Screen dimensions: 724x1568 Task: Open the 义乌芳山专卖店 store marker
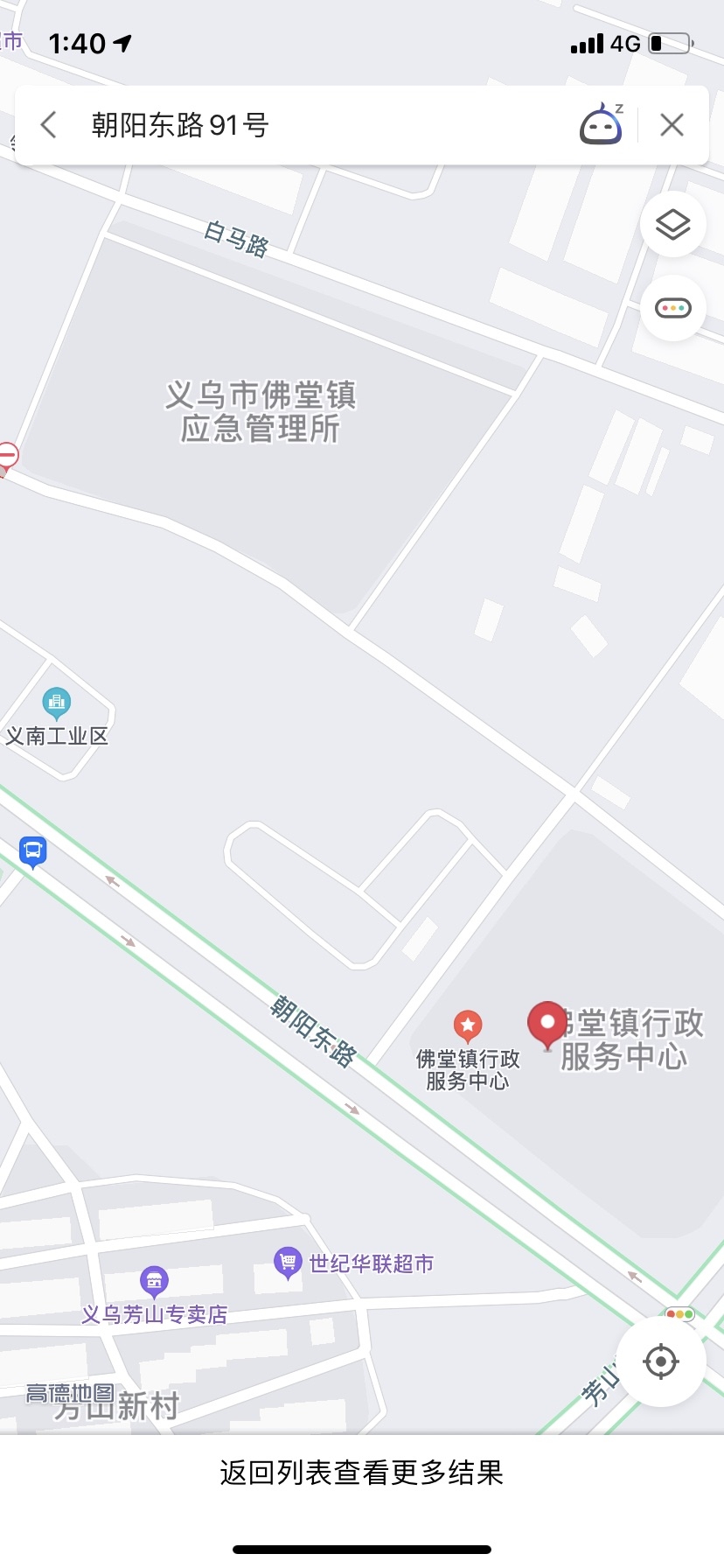click(x=154, y=1282)
